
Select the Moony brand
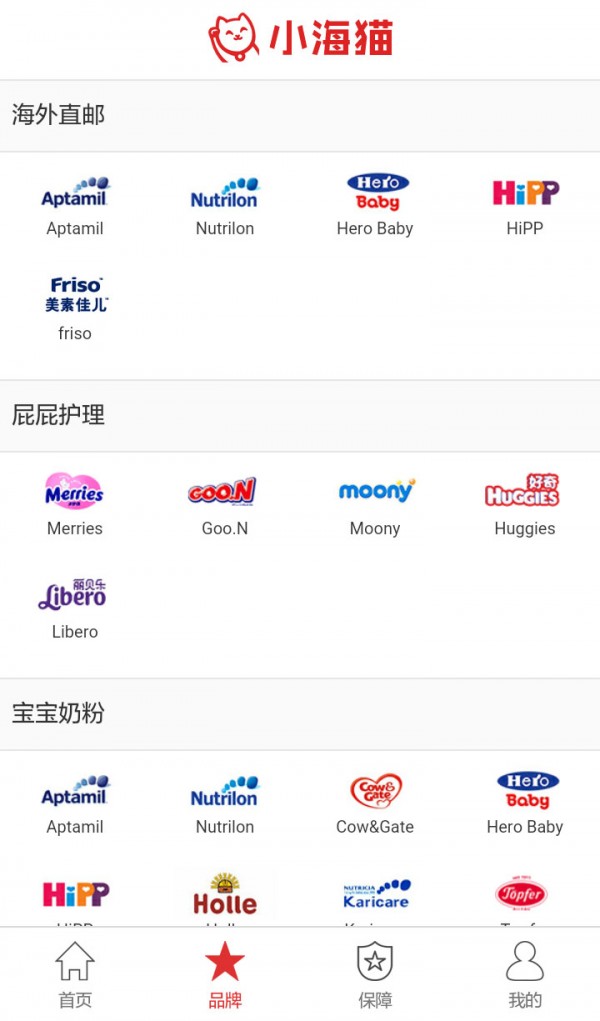pos(375,504)
